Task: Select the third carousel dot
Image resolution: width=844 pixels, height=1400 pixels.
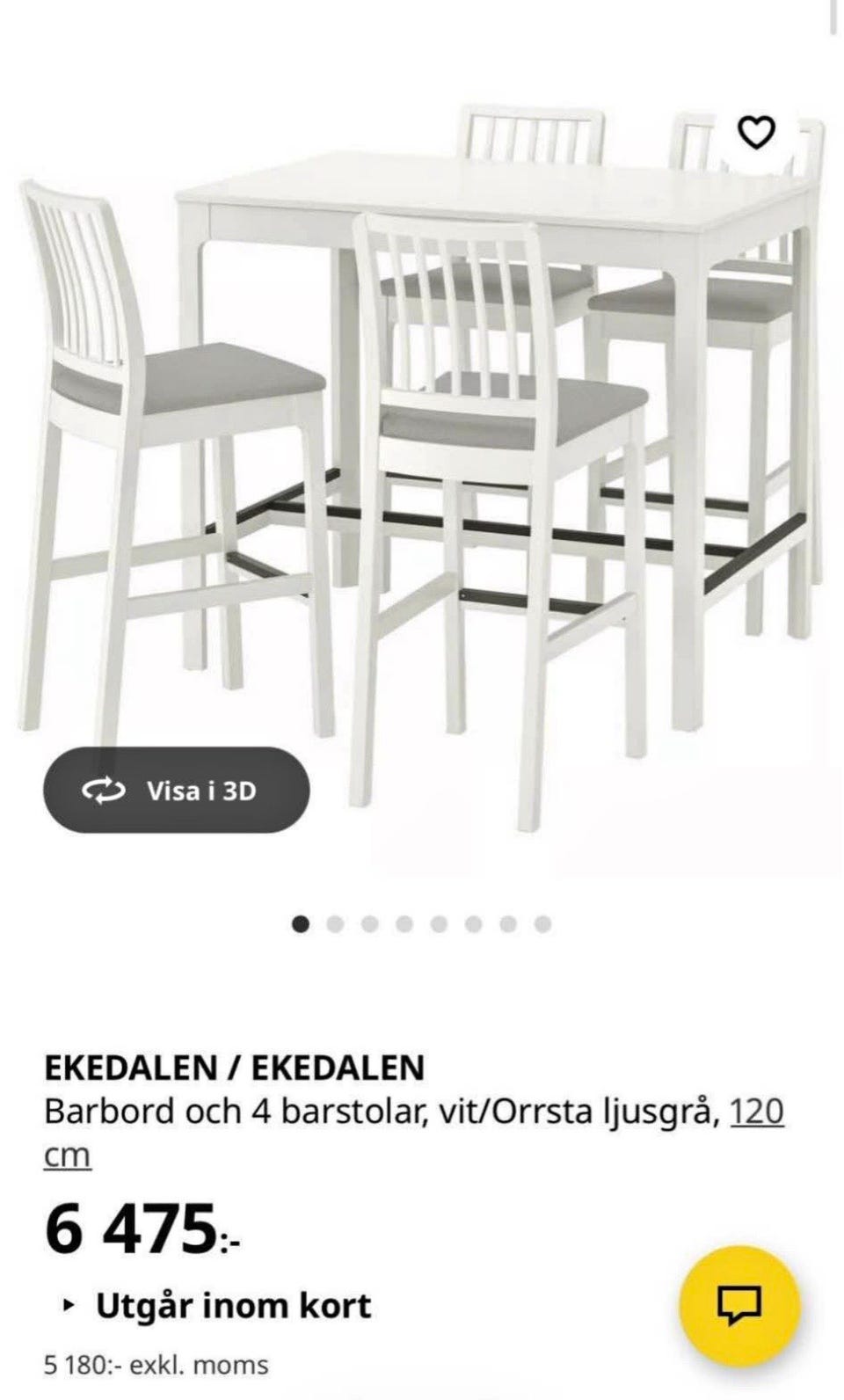Action: click(369, 923)
